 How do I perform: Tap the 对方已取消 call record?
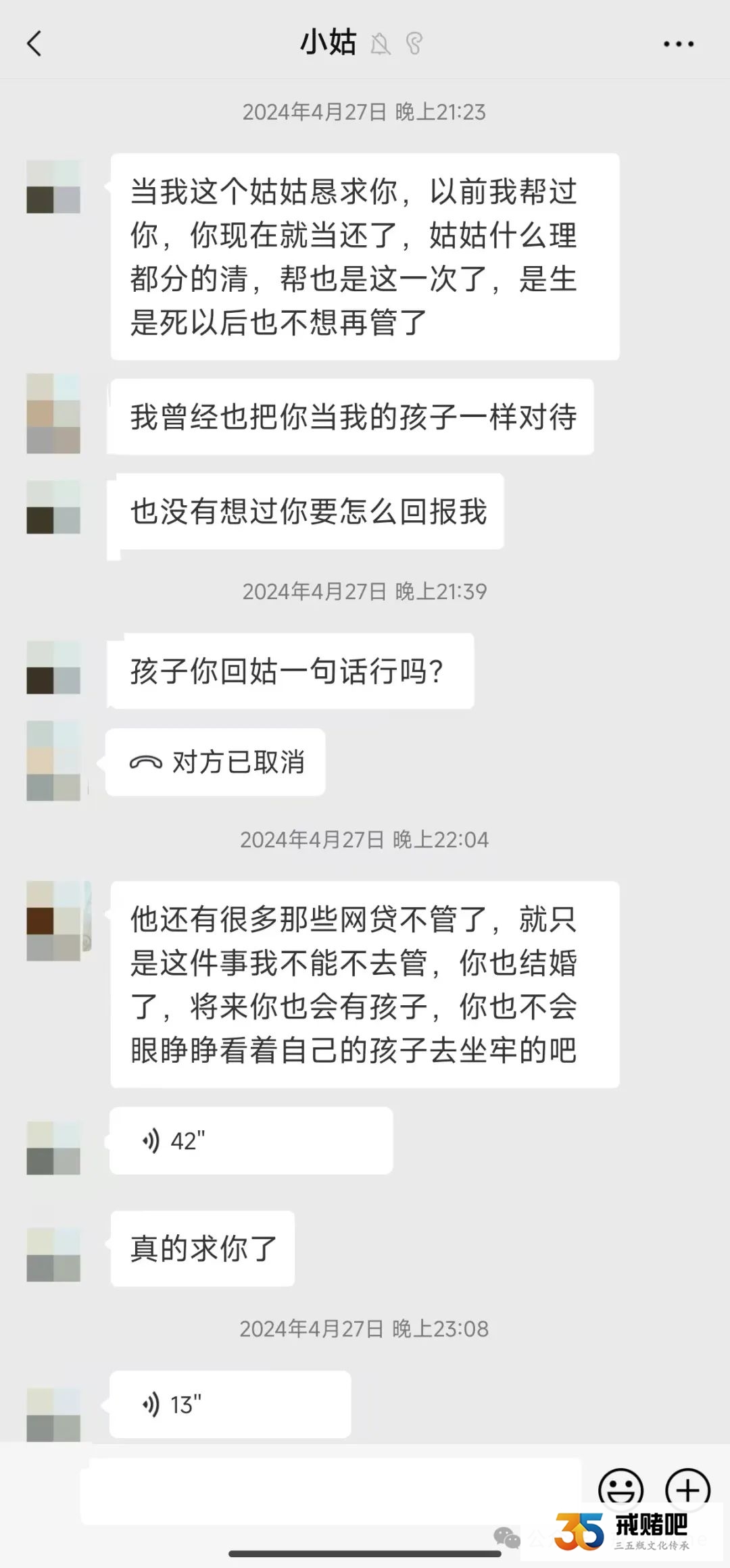click(216, 762)
